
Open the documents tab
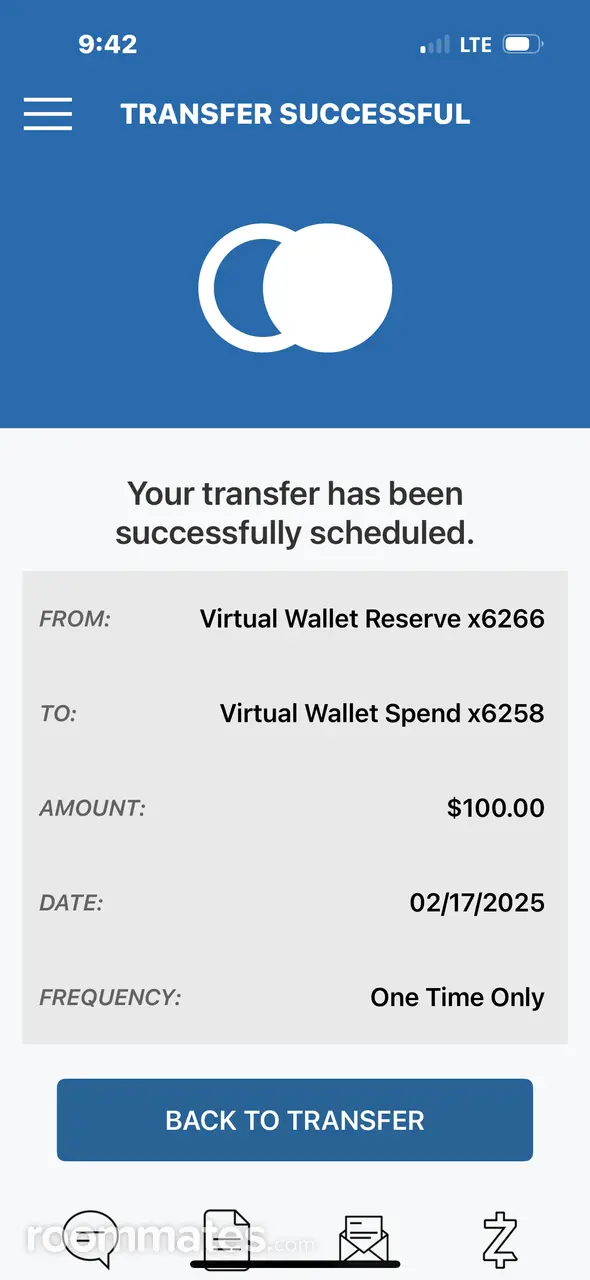[x=227, y=1240]
